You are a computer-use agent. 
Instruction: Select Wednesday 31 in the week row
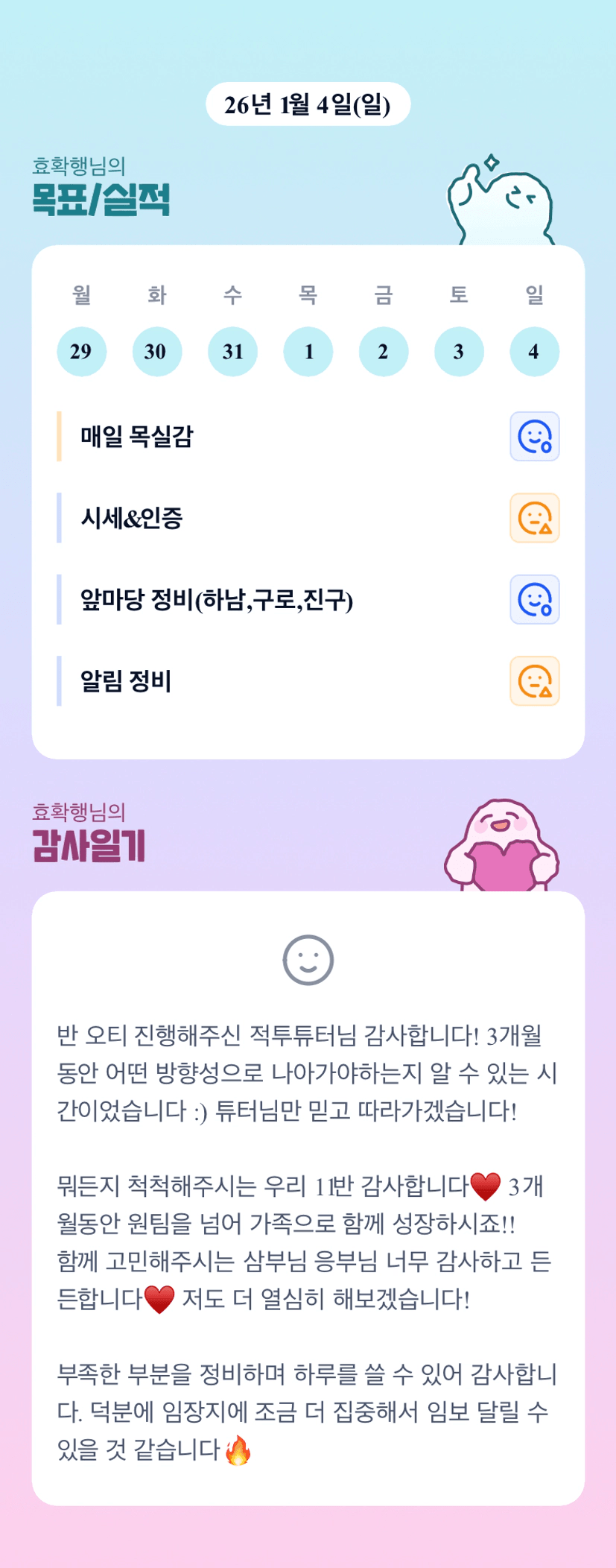232,351
